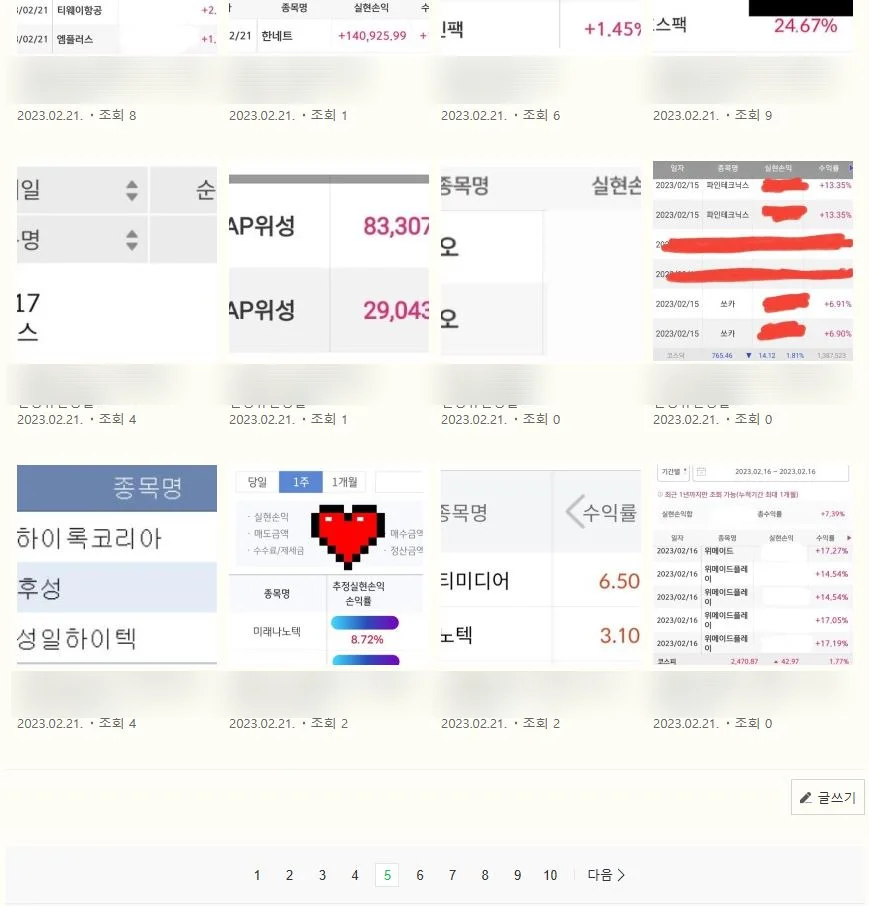Open the post with the 하이록코리아 thumbnail
The height and width of the screenshot is (906, 869).
116,564
